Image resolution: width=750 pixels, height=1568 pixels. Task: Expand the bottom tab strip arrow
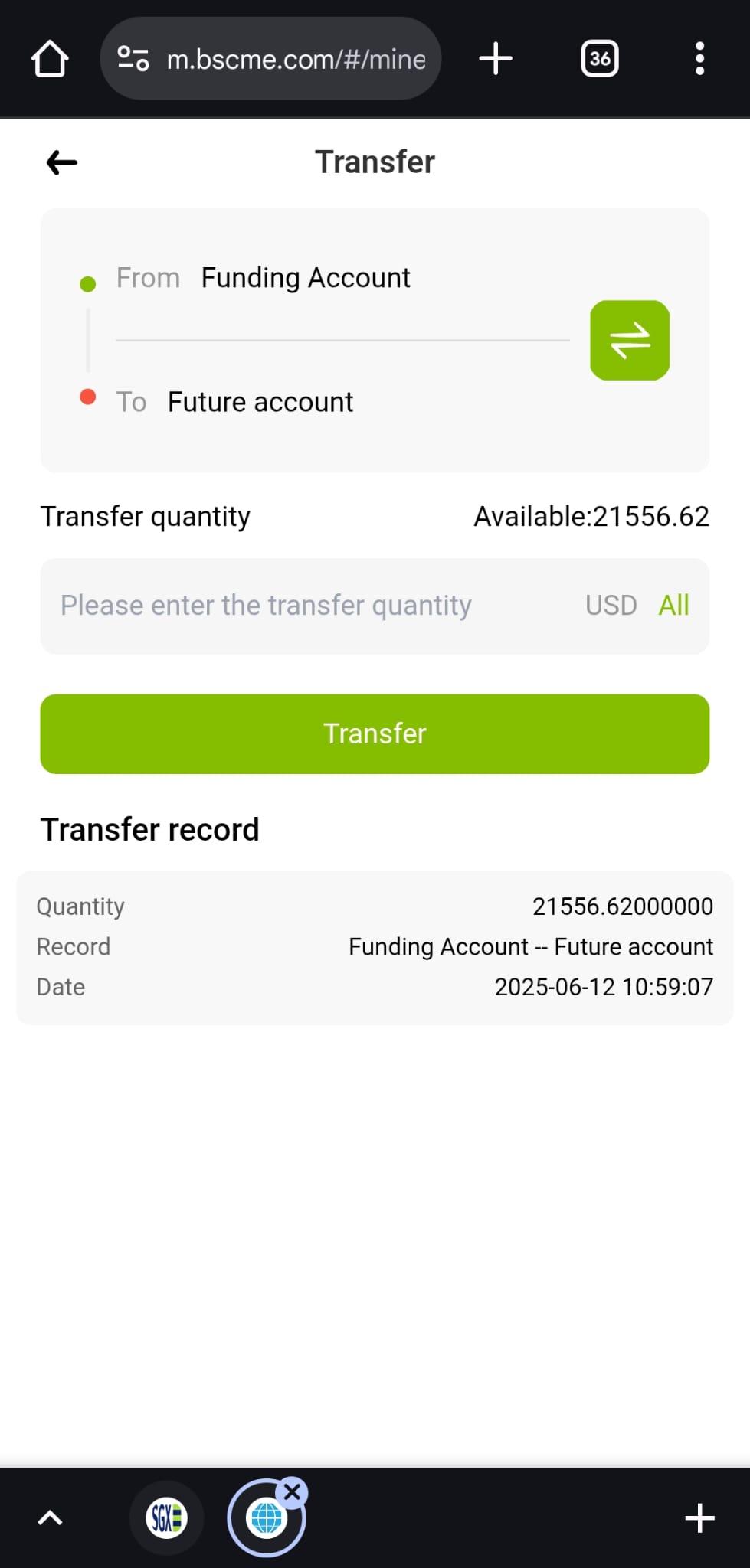51,1517
